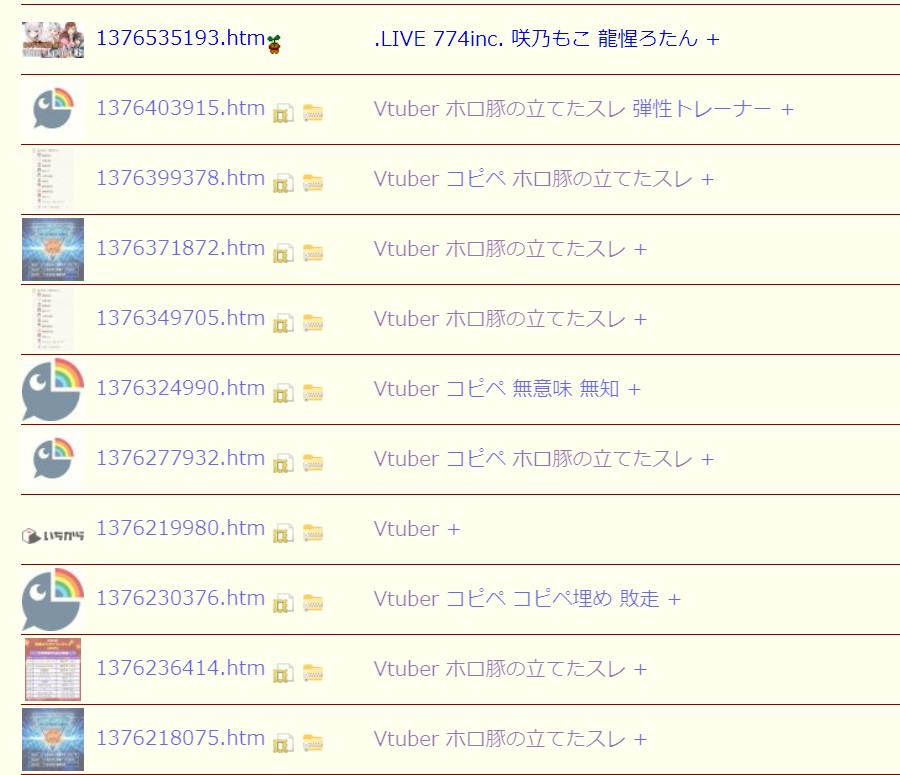Open thread link 1376219980.htm
The width and height of the screenshot is (900, 775).
click(x=180, y=529)
